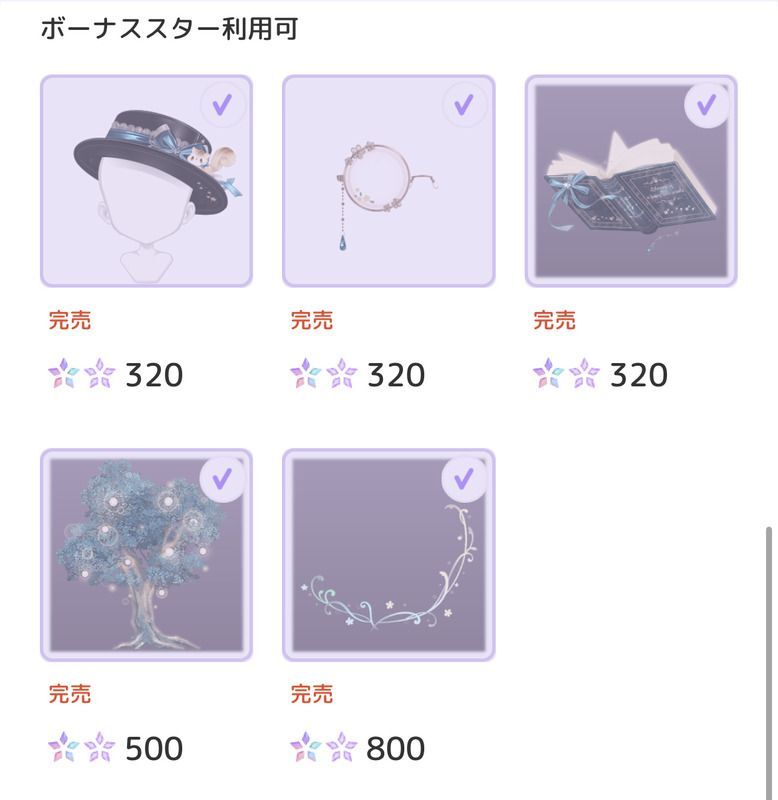
Task: Toggle the checkmark on the glasses item
Action: coord(464,104)
